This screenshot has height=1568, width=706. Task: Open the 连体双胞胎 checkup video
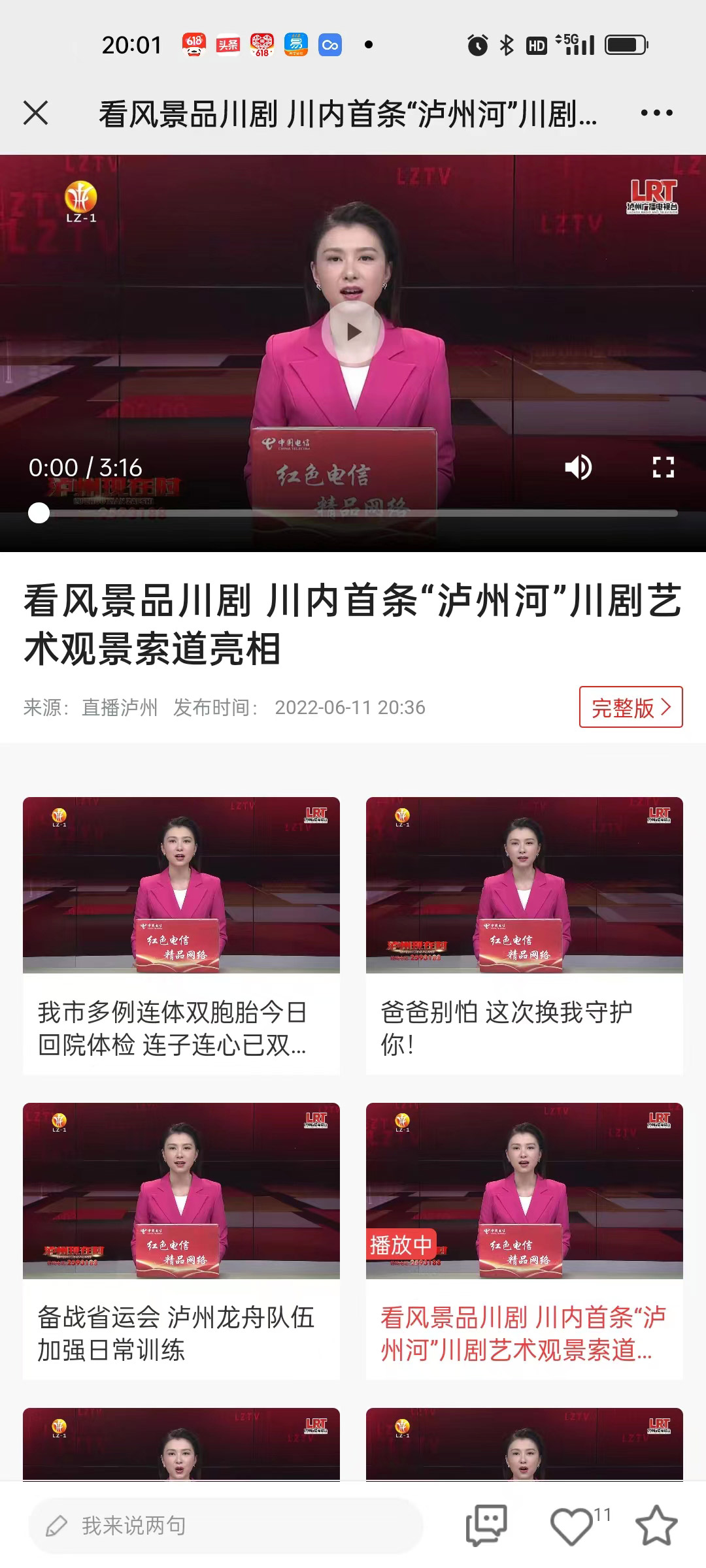(181, 934)
